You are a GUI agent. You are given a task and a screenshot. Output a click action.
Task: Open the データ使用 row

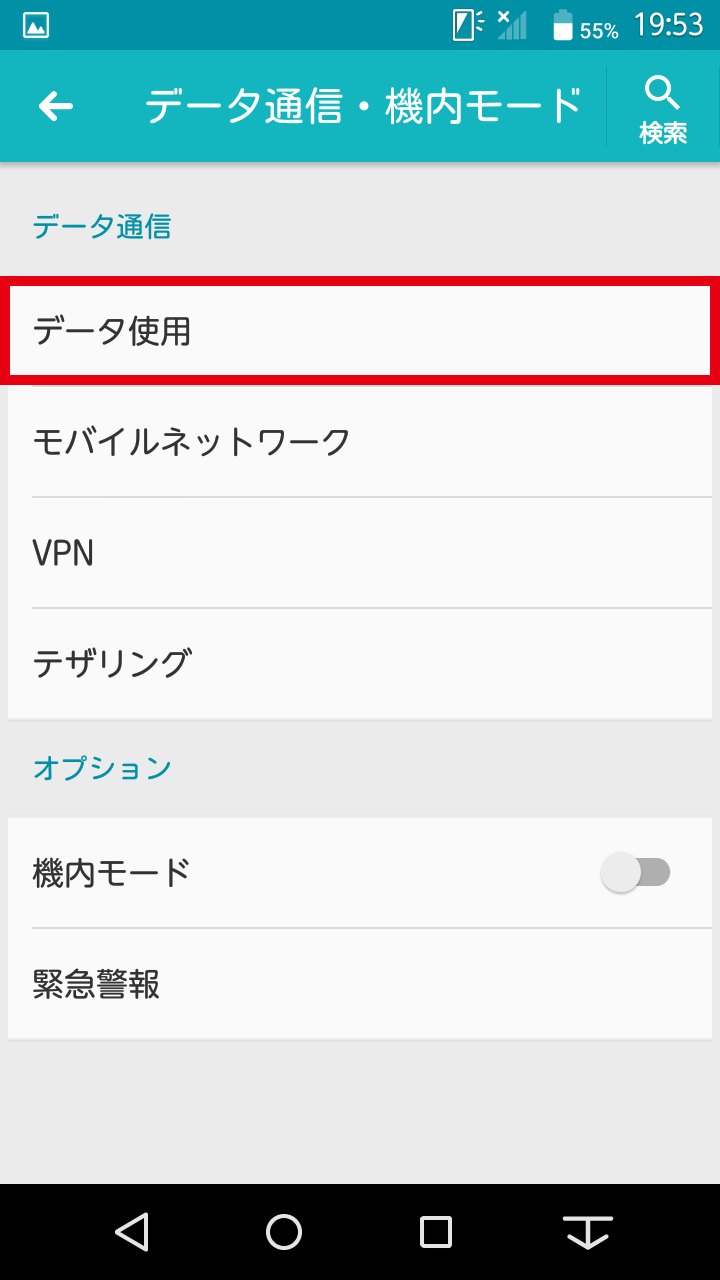tap(360, 331)
